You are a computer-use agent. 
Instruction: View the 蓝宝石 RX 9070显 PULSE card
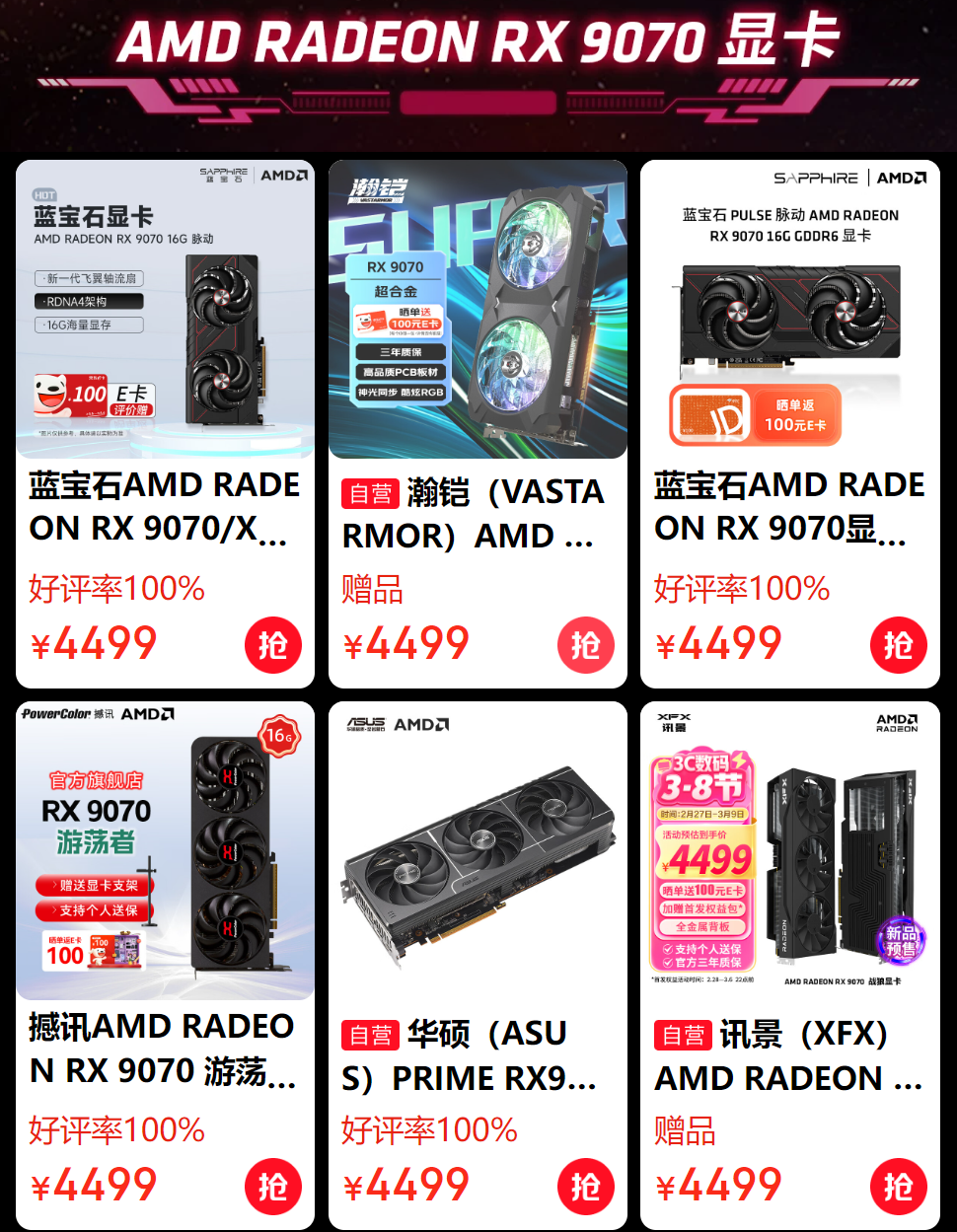(789, 506)
